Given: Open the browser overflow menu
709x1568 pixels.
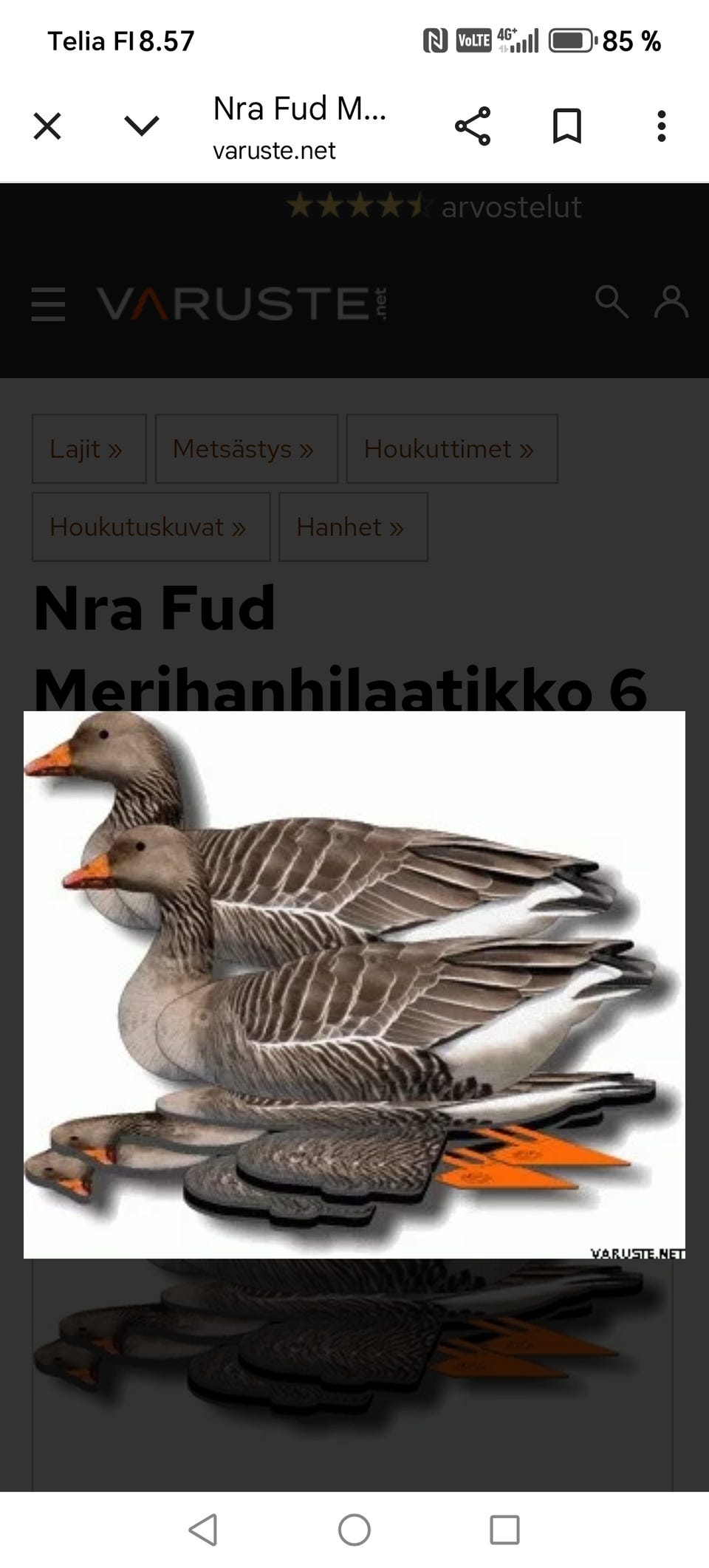Looking at the screenshot, I should pos(660,126).
